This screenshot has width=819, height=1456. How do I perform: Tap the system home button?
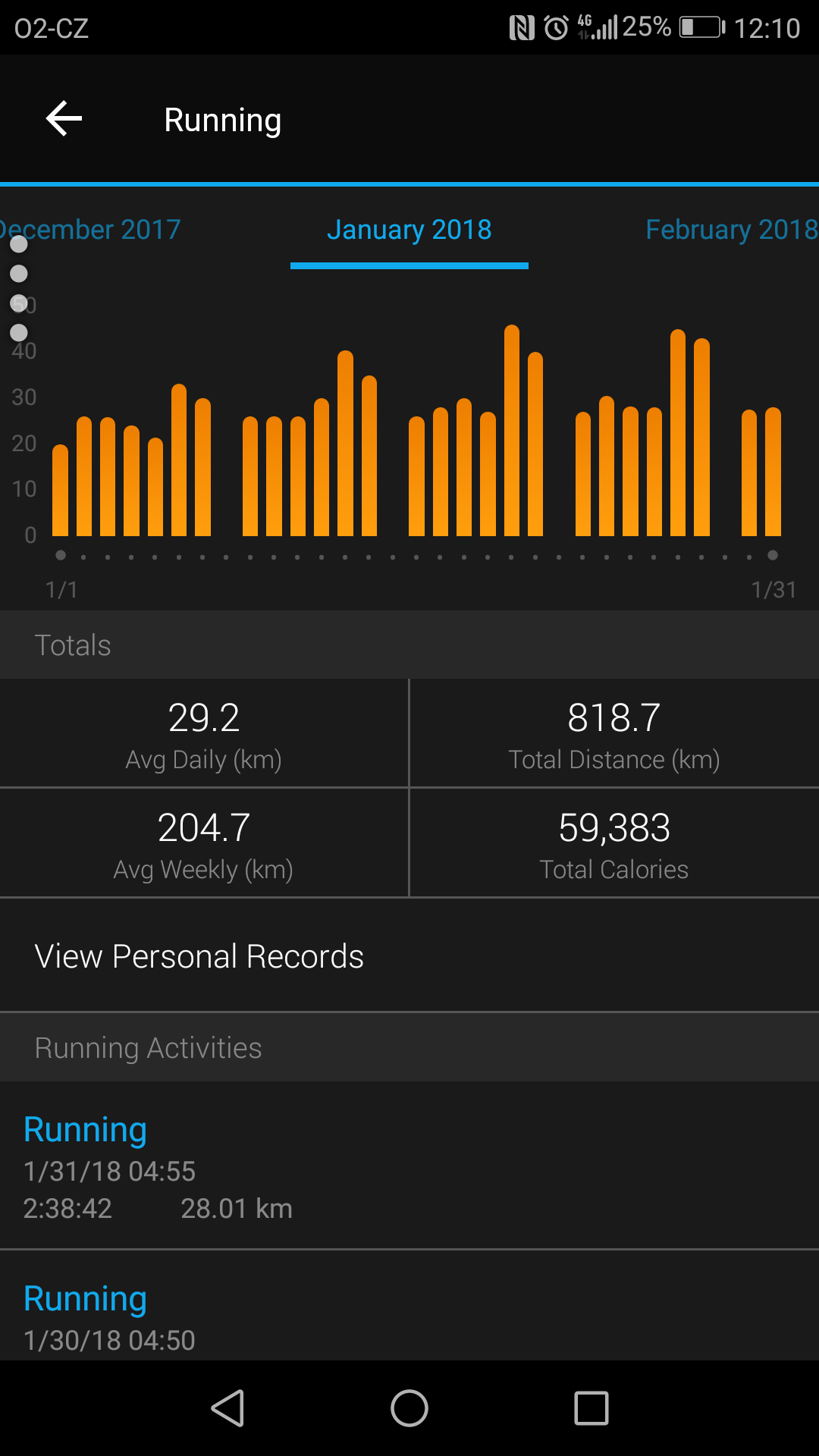click(409, 1408)
